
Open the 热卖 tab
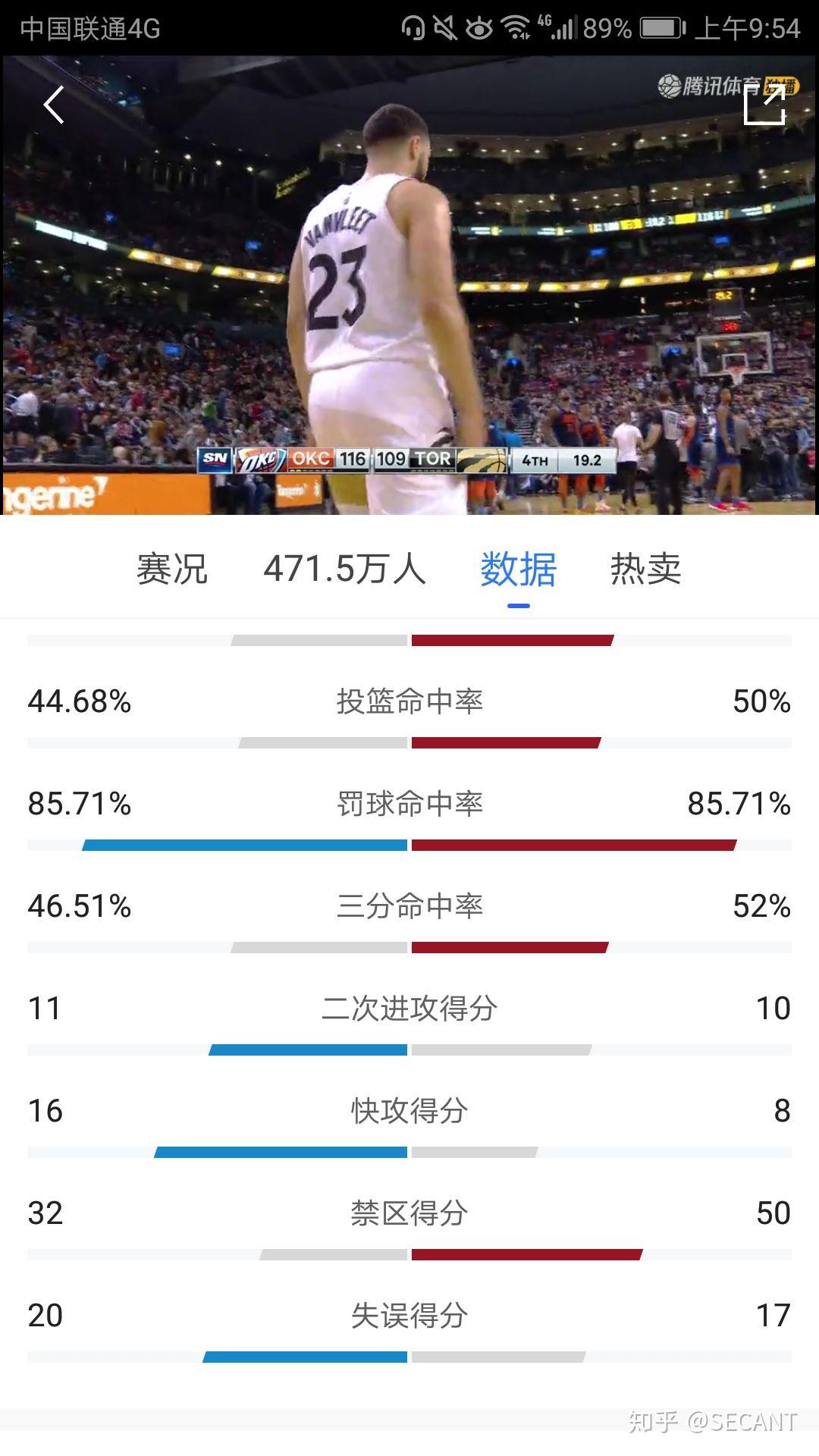644,570
